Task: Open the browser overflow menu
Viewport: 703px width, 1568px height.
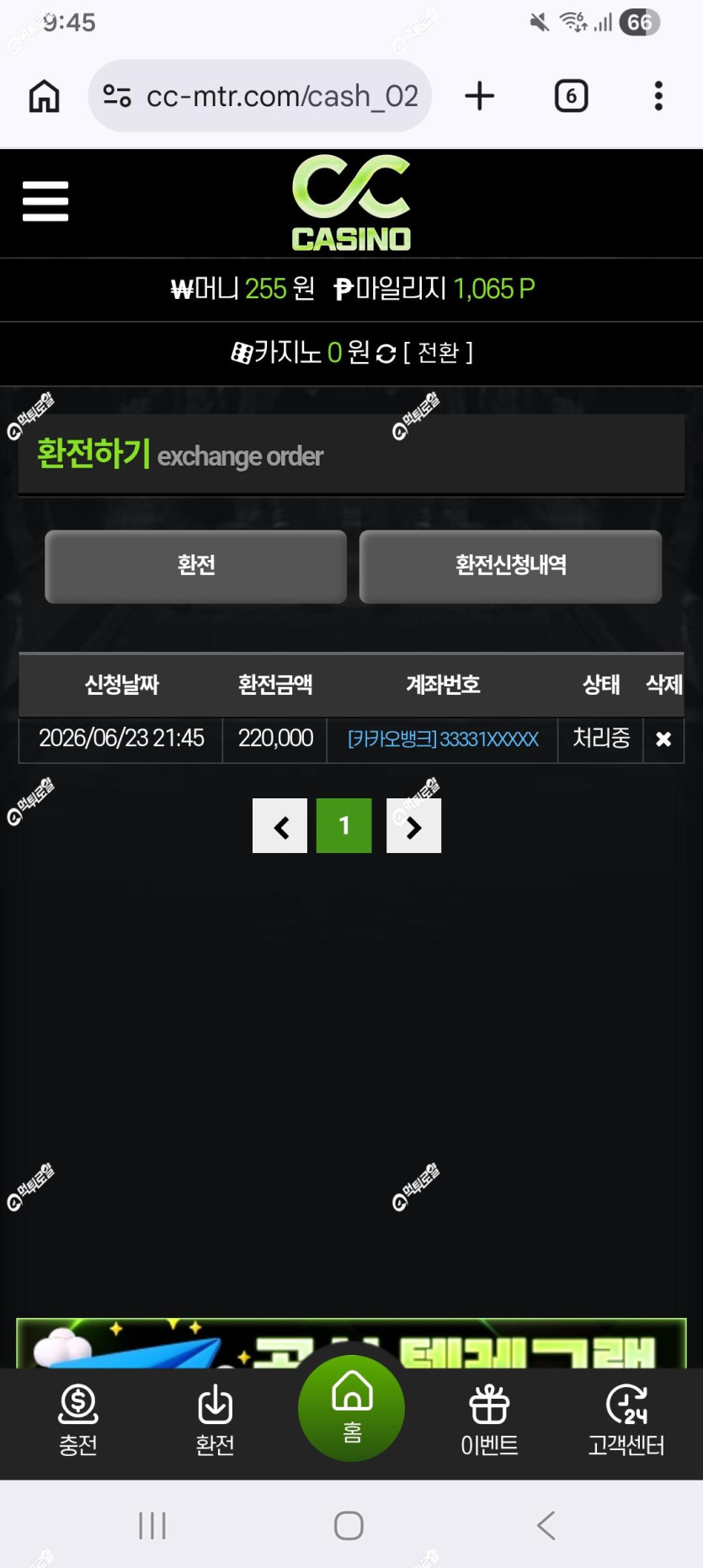Action: (658, 96)
